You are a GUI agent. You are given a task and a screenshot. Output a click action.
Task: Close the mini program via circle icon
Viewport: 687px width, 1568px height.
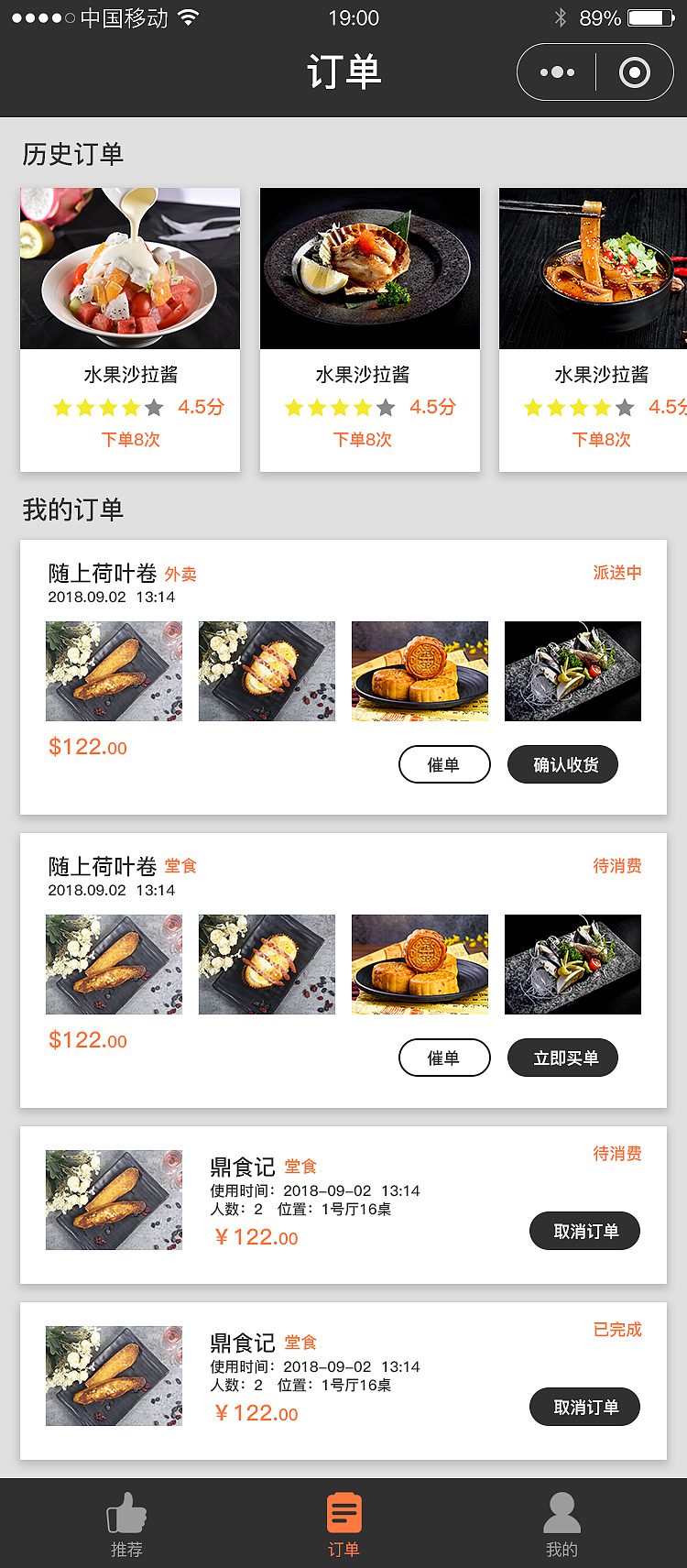point(634,72)
